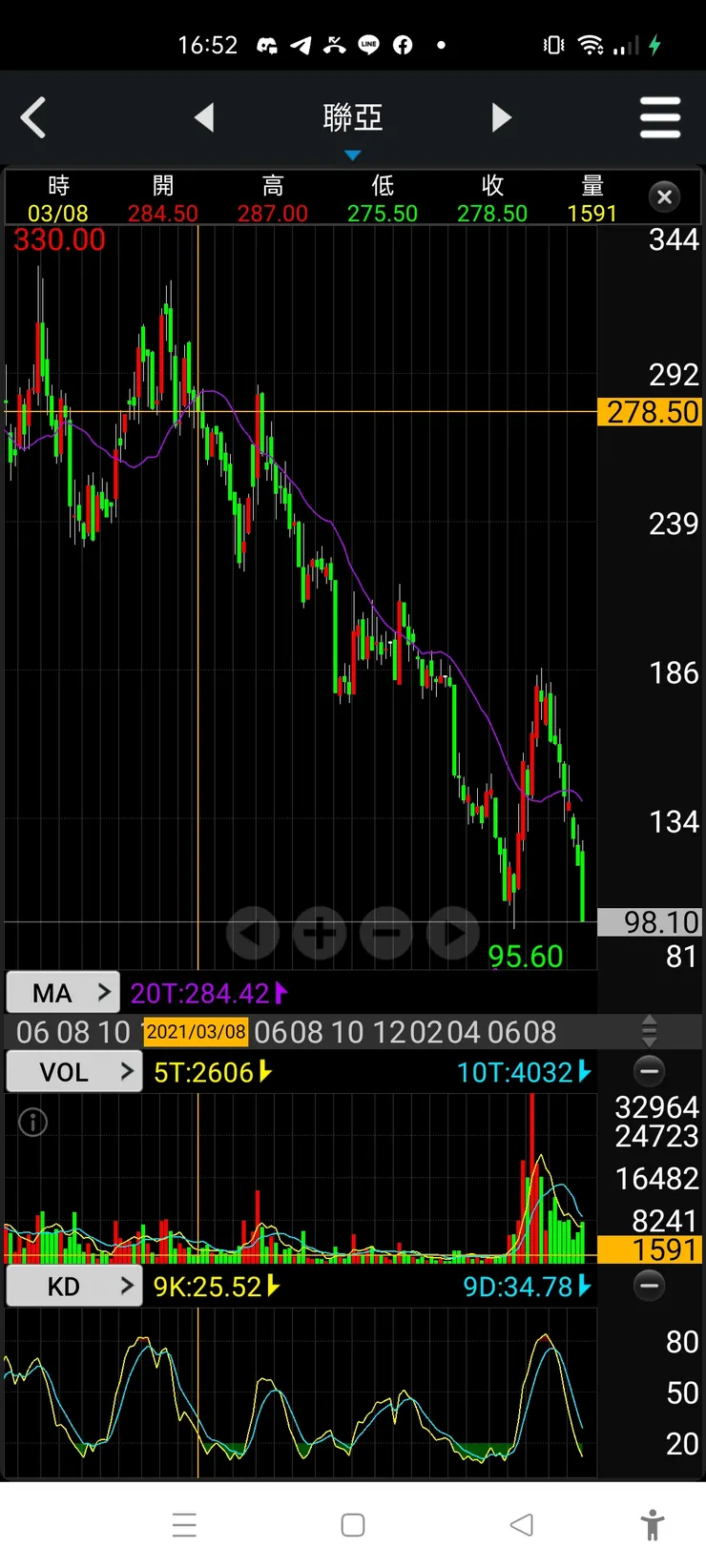706x1568 pixels.
Task: Go back using the top-left arrow
Action: coord(33,118)
